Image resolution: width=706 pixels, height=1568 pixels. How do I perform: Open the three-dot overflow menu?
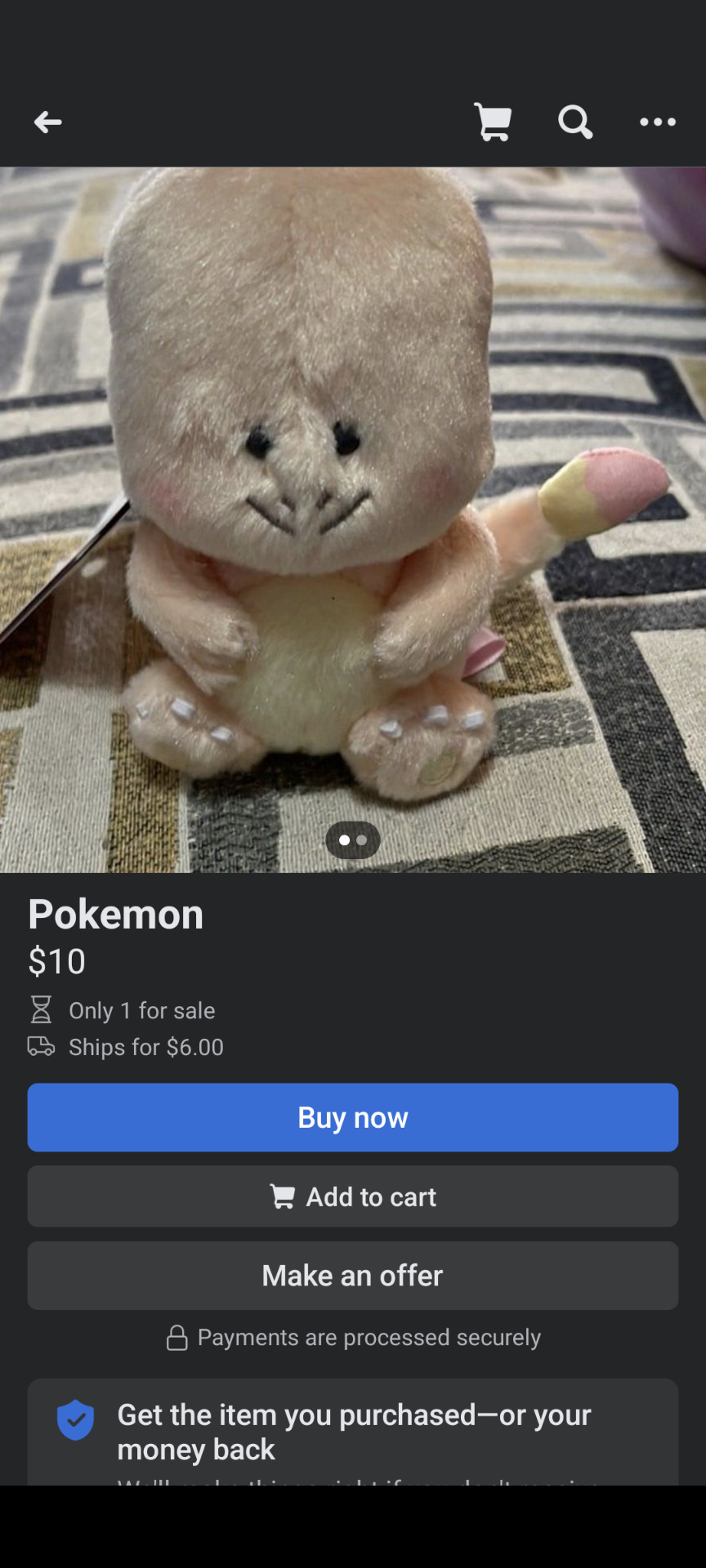click(658, 122)
